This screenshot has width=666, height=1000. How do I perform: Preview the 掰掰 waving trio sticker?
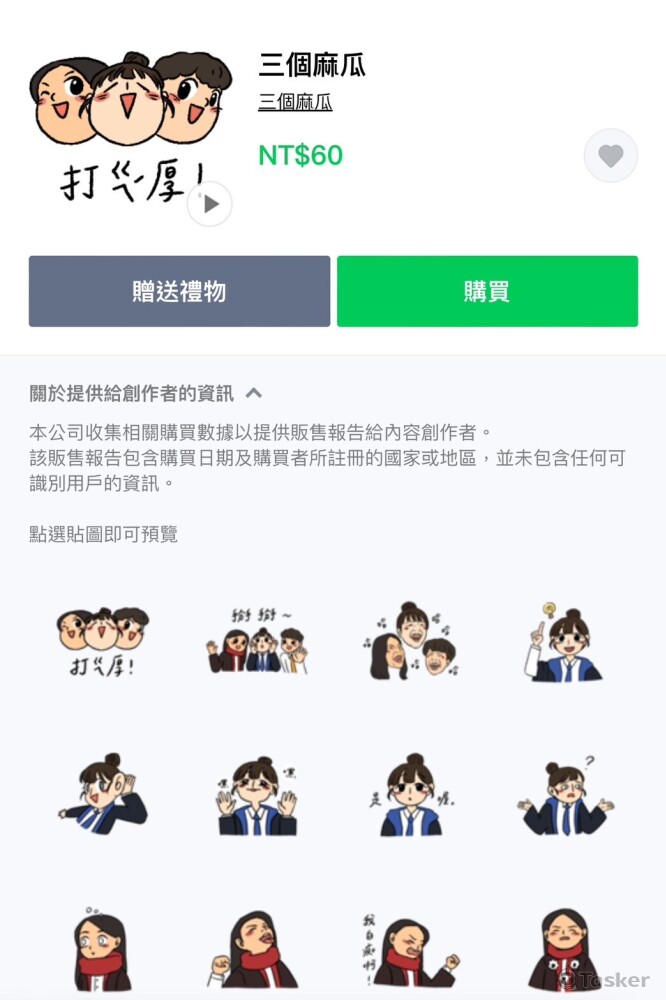click(256, 642)
